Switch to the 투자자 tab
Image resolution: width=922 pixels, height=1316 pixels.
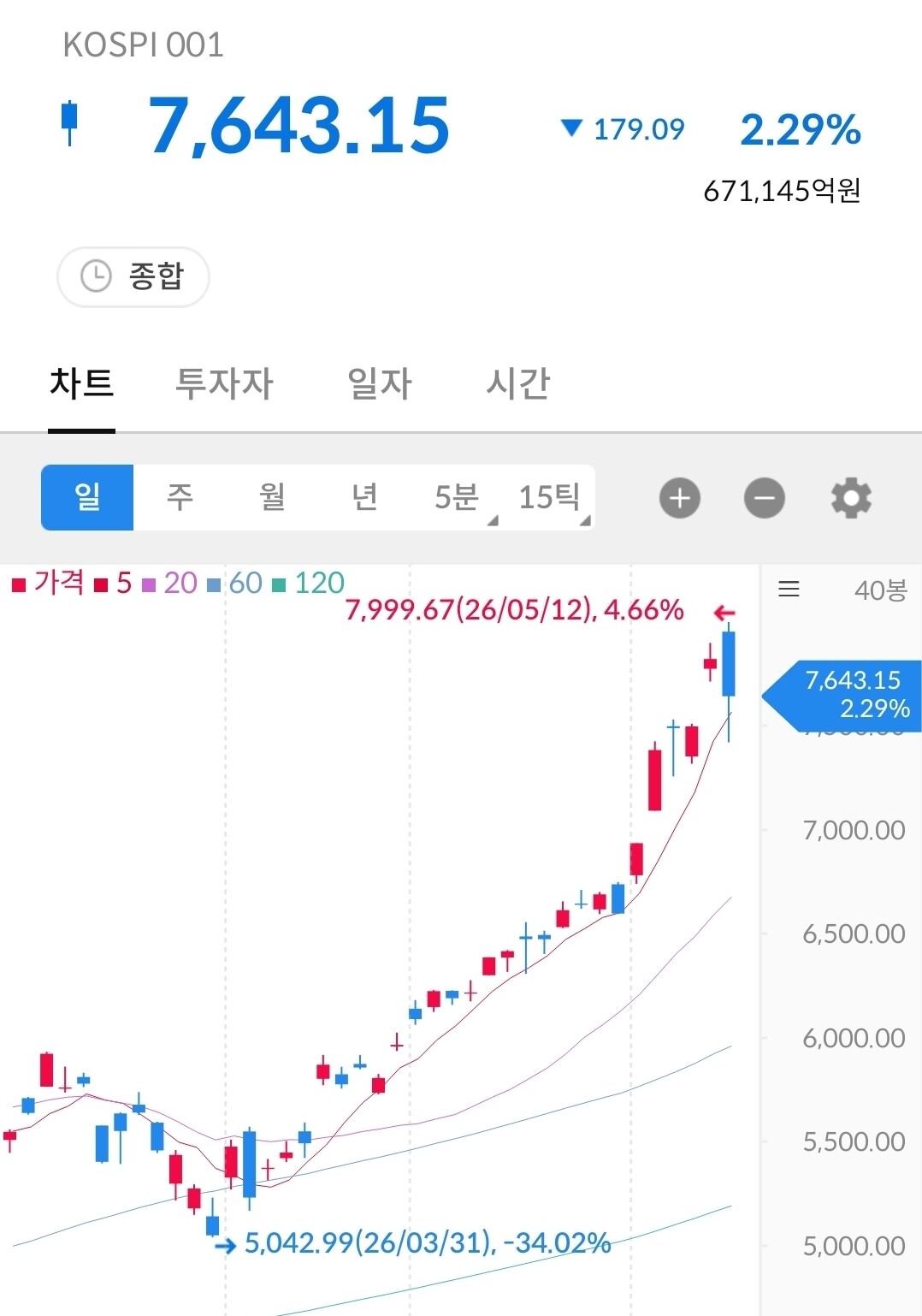[x=224, y=383]
